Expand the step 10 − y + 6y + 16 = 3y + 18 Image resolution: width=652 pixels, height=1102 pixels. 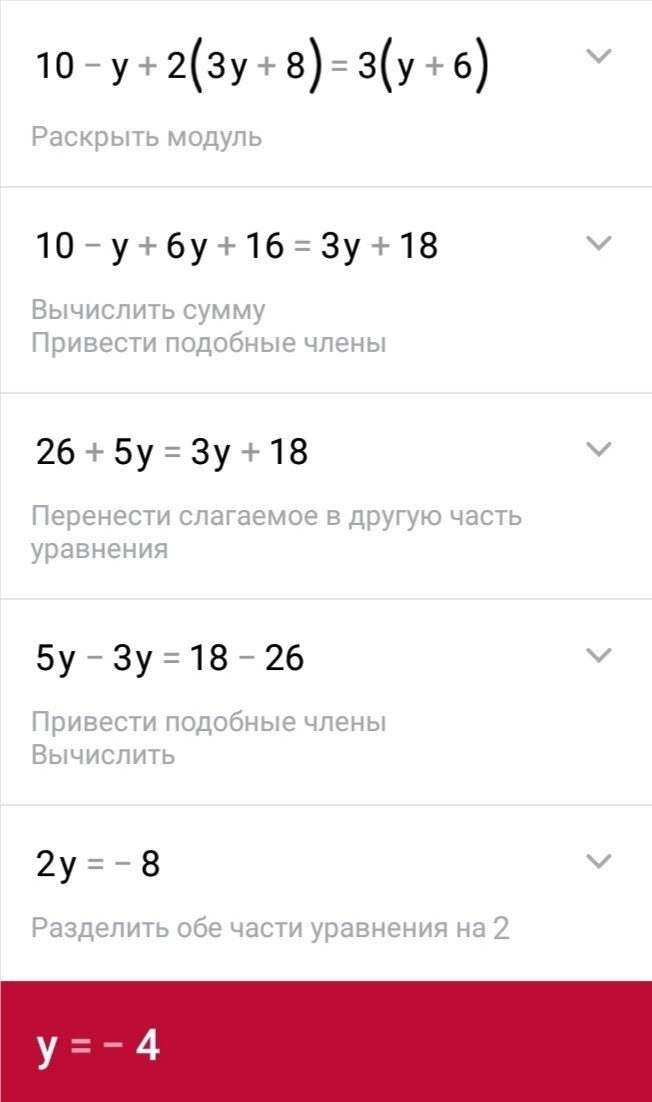pyautogui.click(x=598, y=243)
